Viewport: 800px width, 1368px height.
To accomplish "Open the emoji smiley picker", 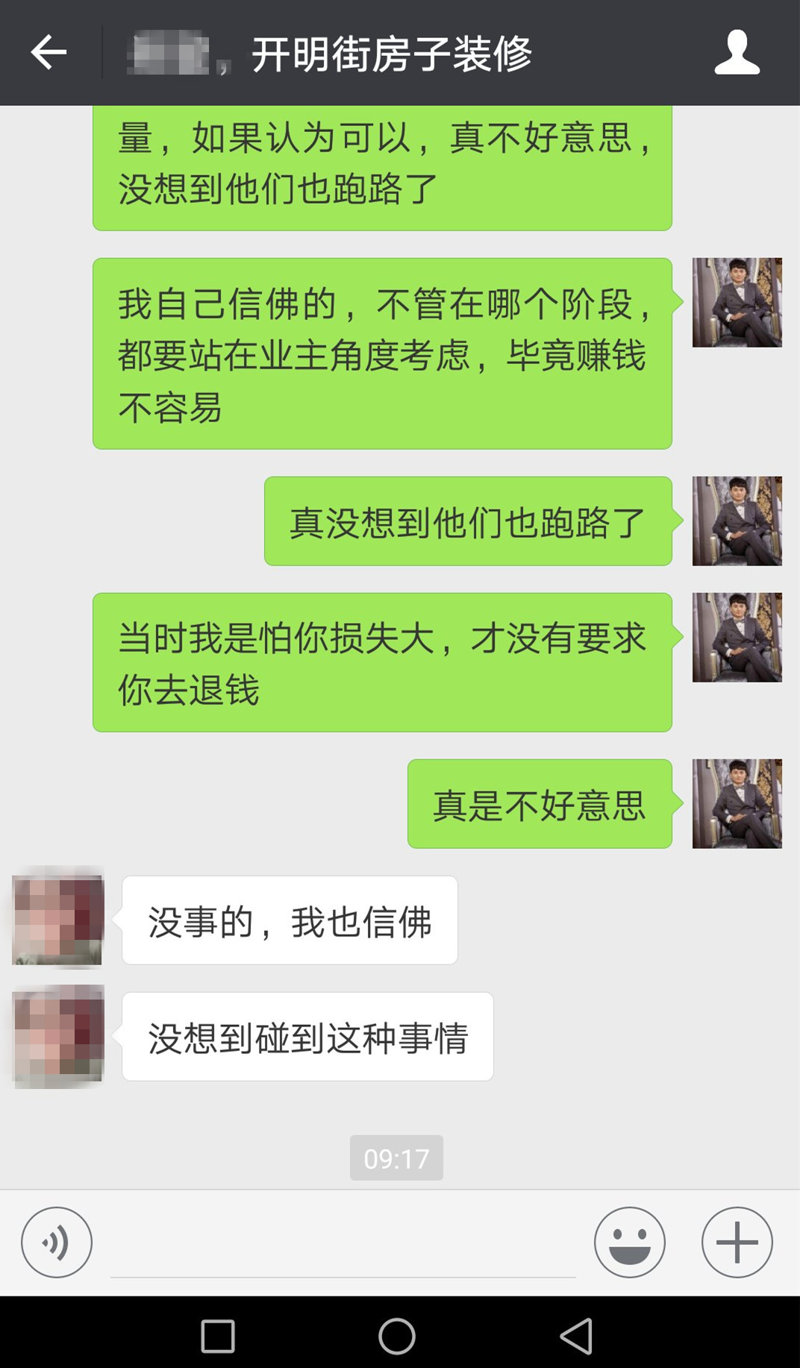I will pyautogui.click(x=630, y=1242).
